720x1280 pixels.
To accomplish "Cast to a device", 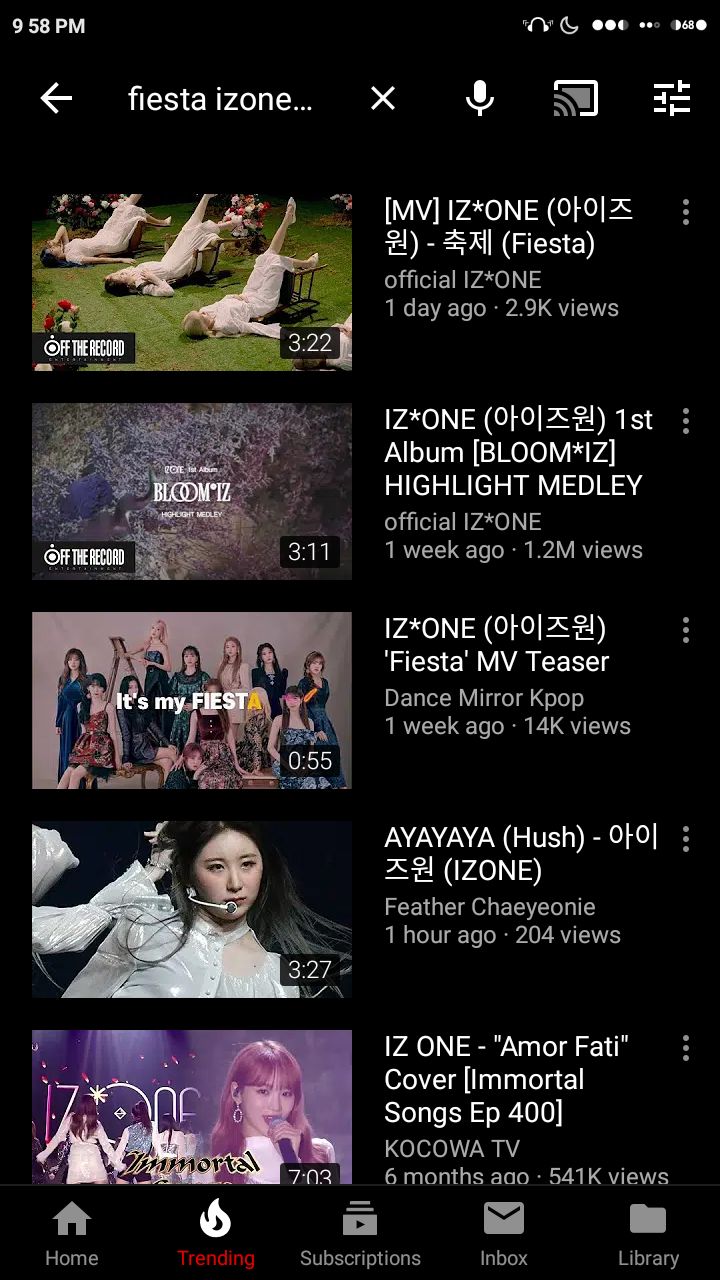I will click(x=576, y=98).
